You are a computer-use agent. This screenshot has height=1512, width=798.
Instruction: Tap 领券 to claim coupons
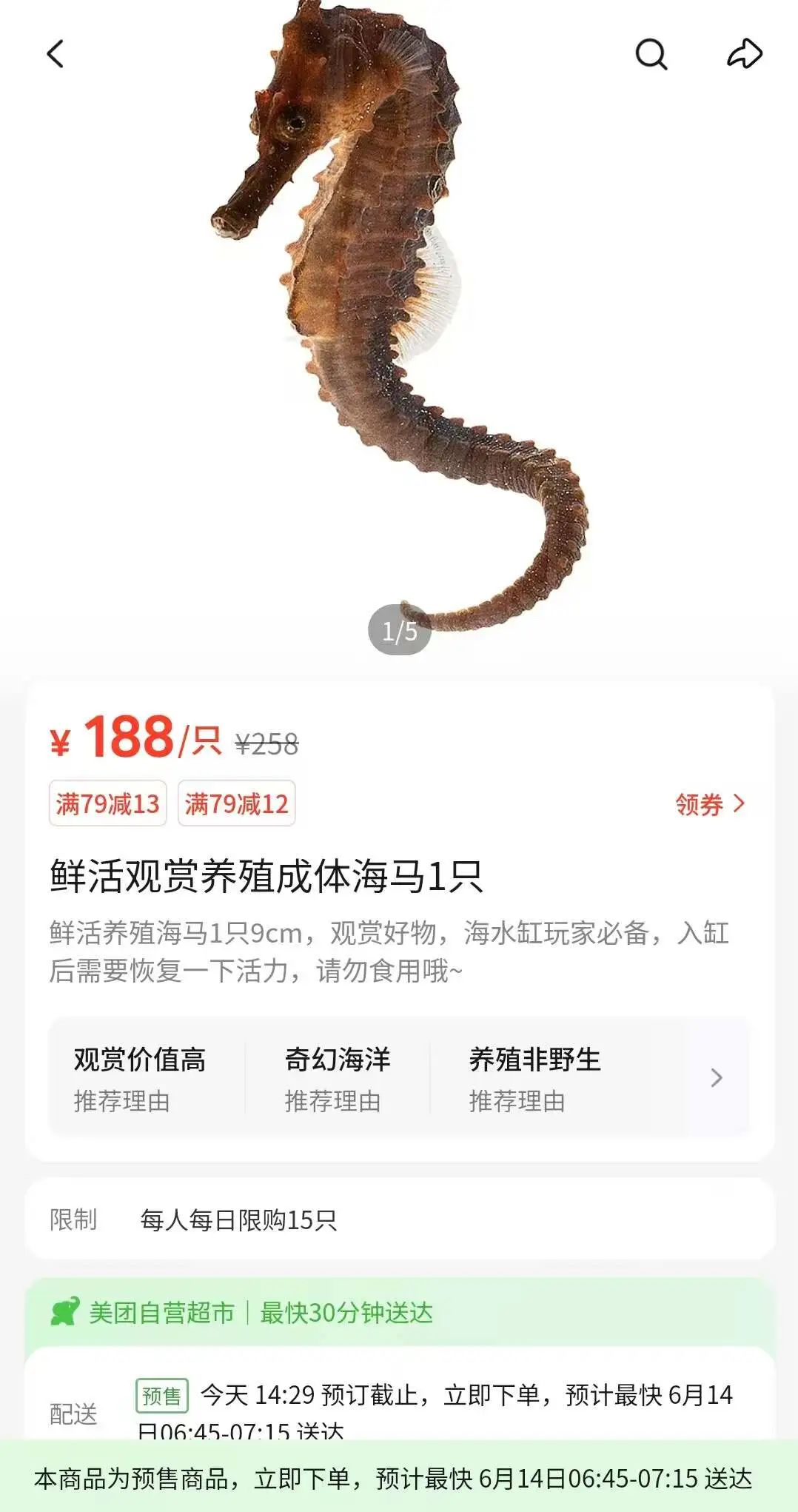click(x=710, y=804)
